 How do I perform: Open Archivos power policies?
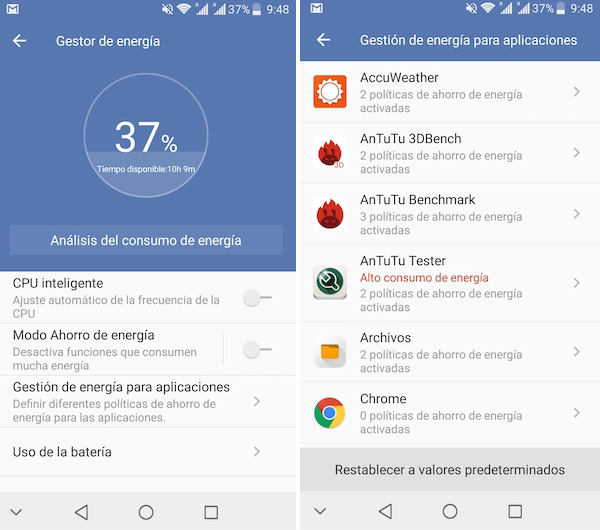coord(448,352)
